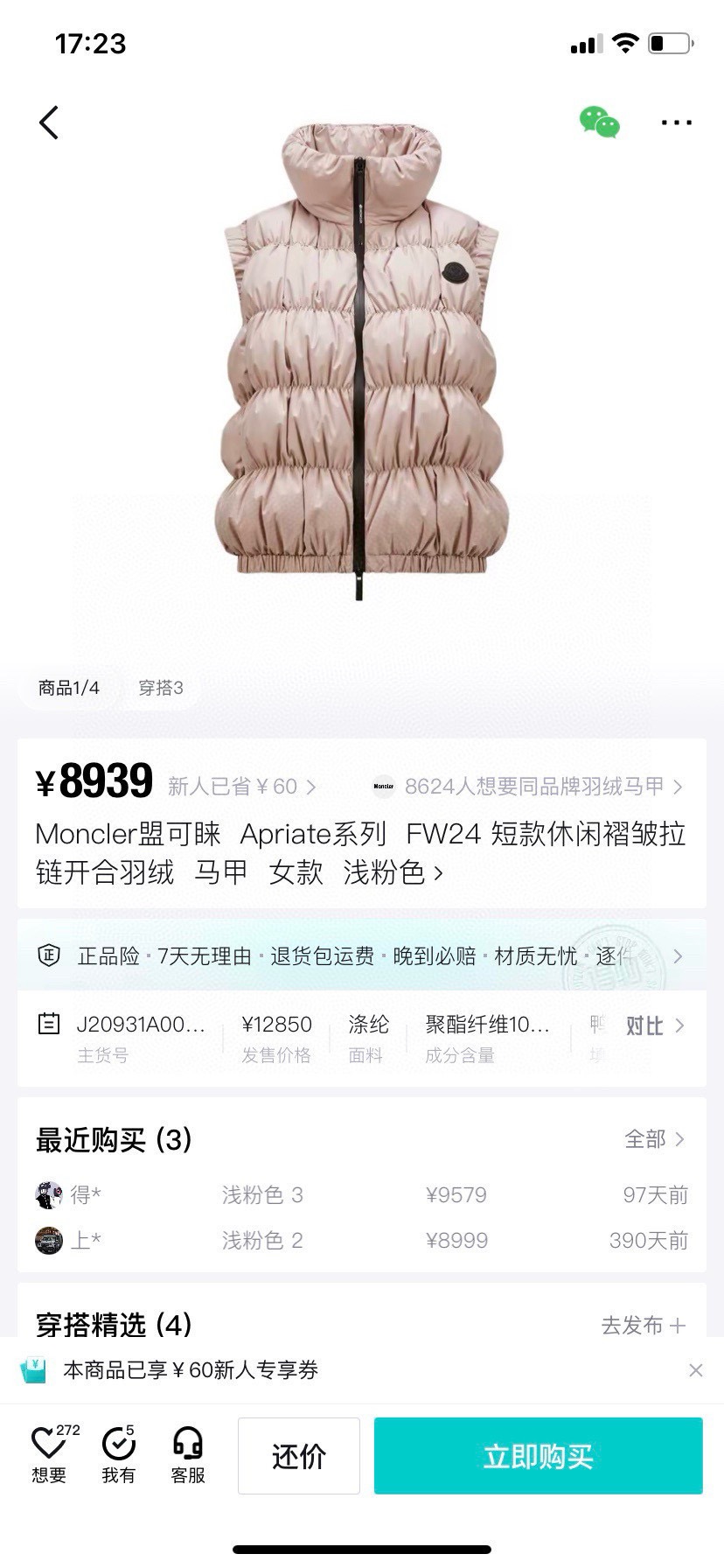View 全部 recent purchases
This screenshot has width=724, height=1568.
[654, 1138]
